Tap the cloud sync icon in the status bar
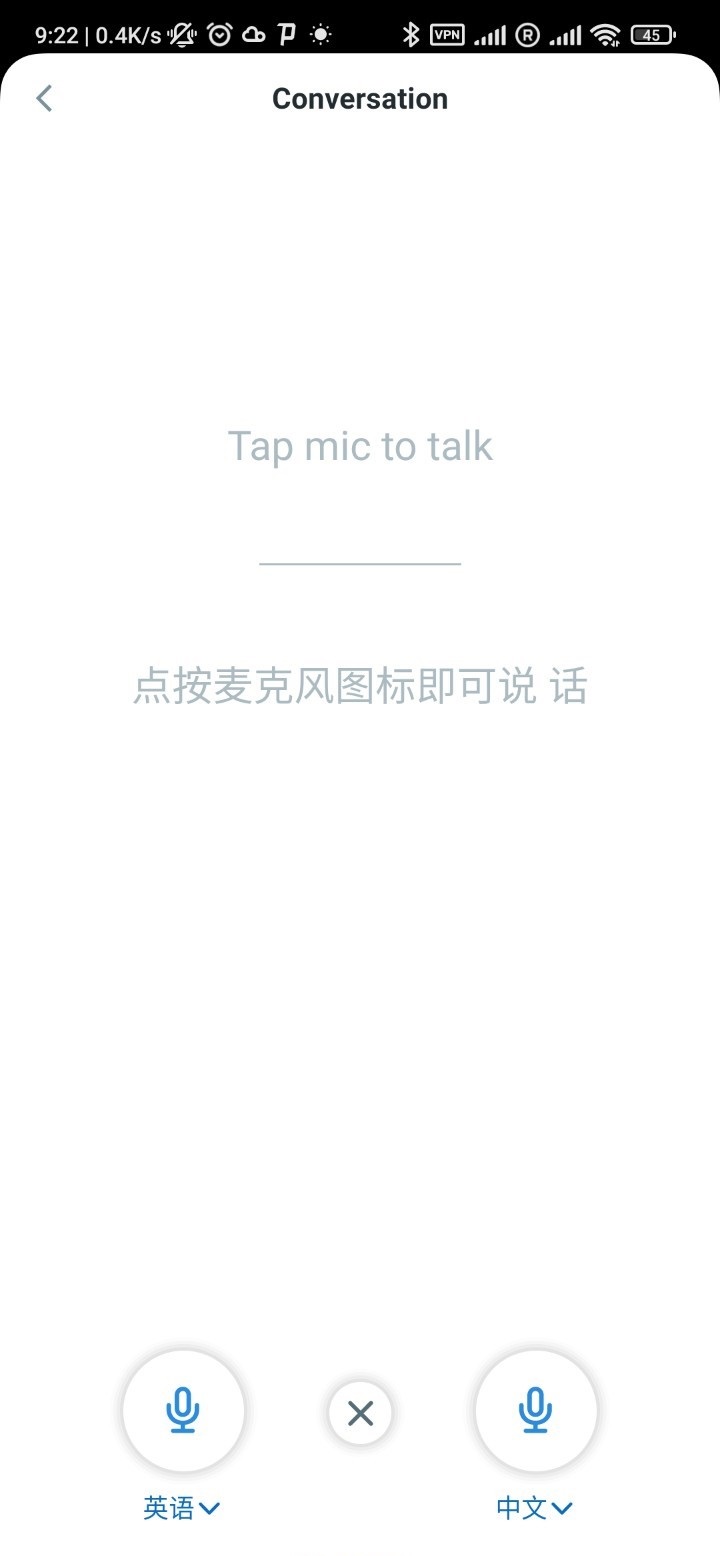The width and height of the screenshot is (720, 1556). (x=253, y=33)
